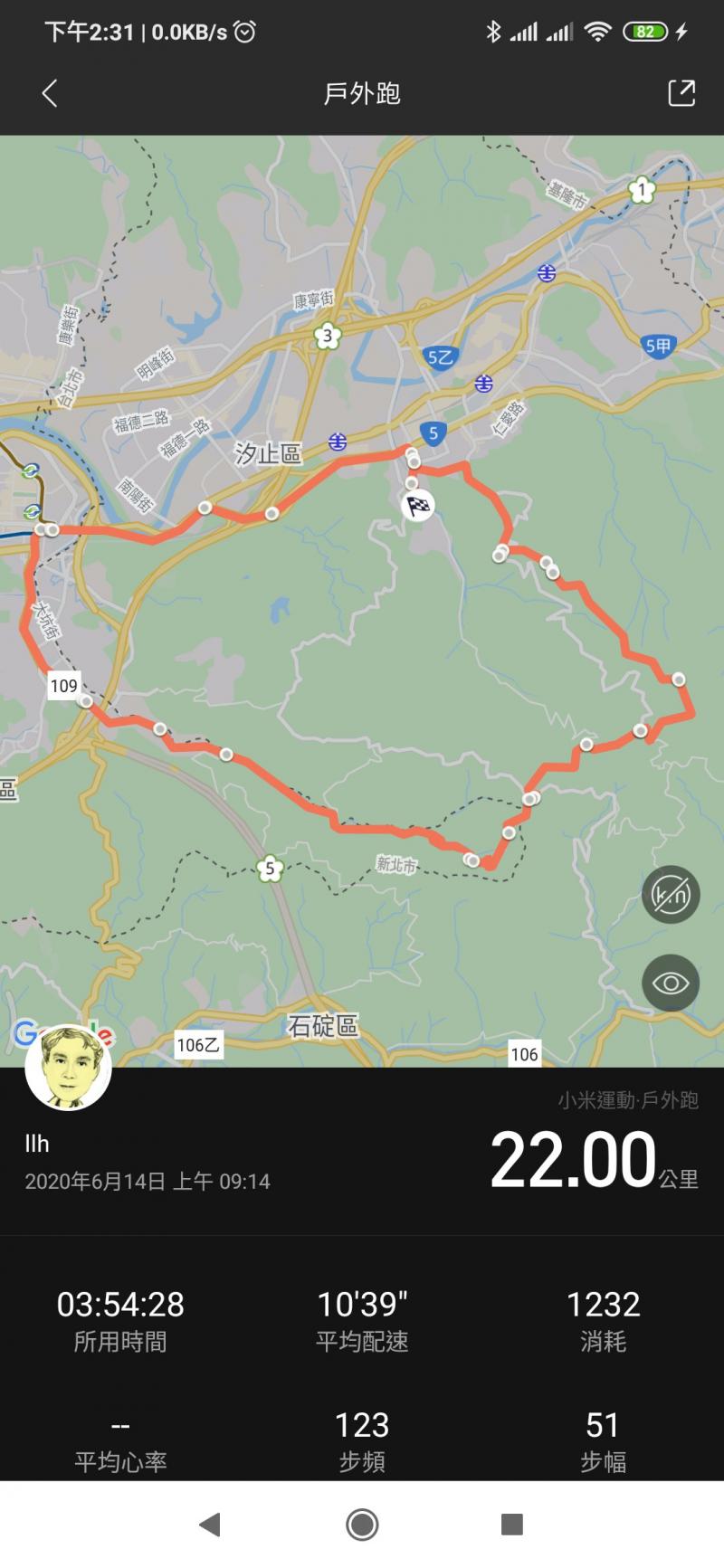Share this outdoor run record

click(x=681, y=93)
